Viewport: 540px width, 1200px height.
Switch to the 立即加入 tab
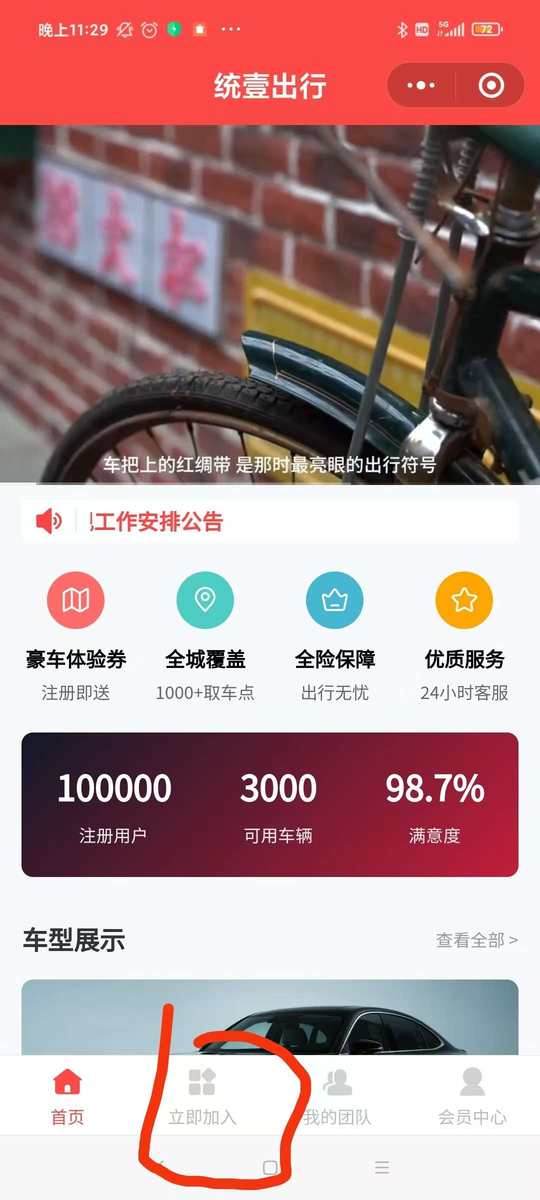pyautogui.click(x=202, y=1097)
